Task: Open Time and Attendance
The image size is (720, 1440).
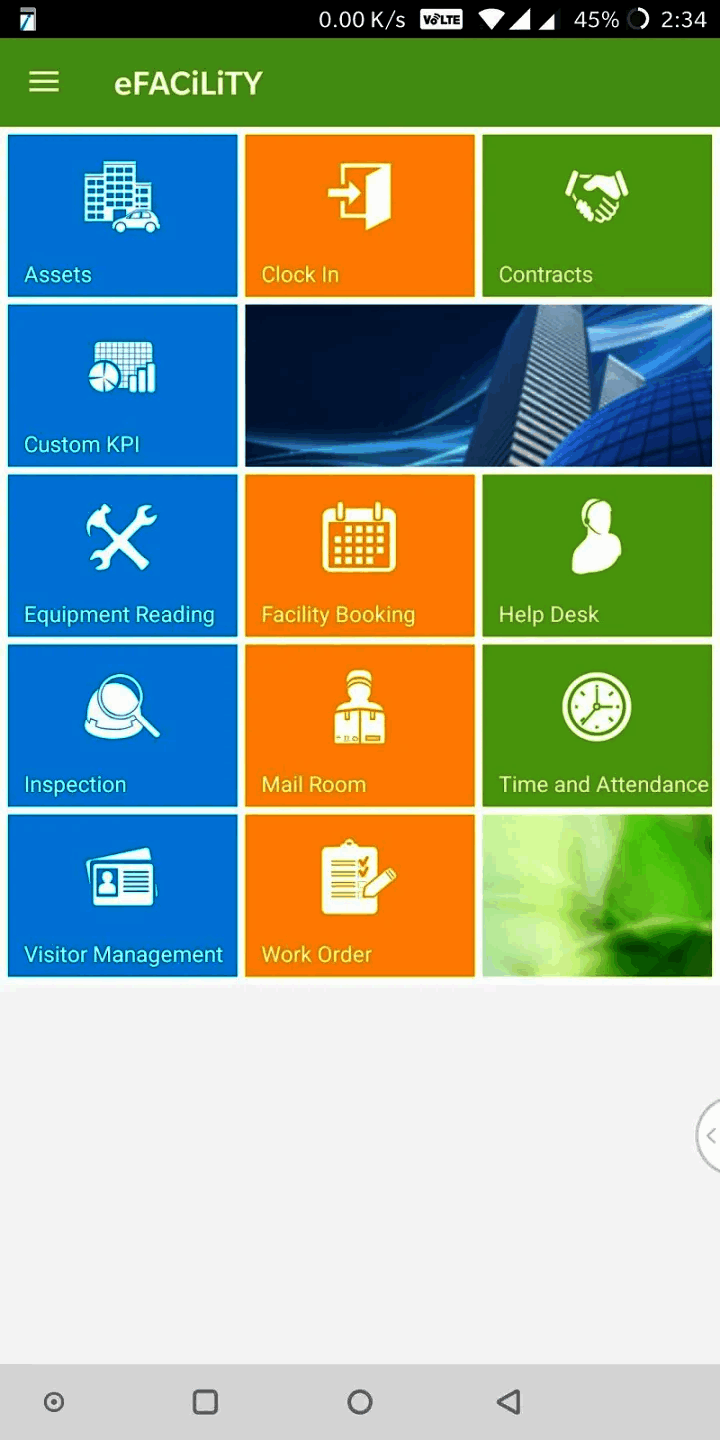Action: (x=596, y=725)
